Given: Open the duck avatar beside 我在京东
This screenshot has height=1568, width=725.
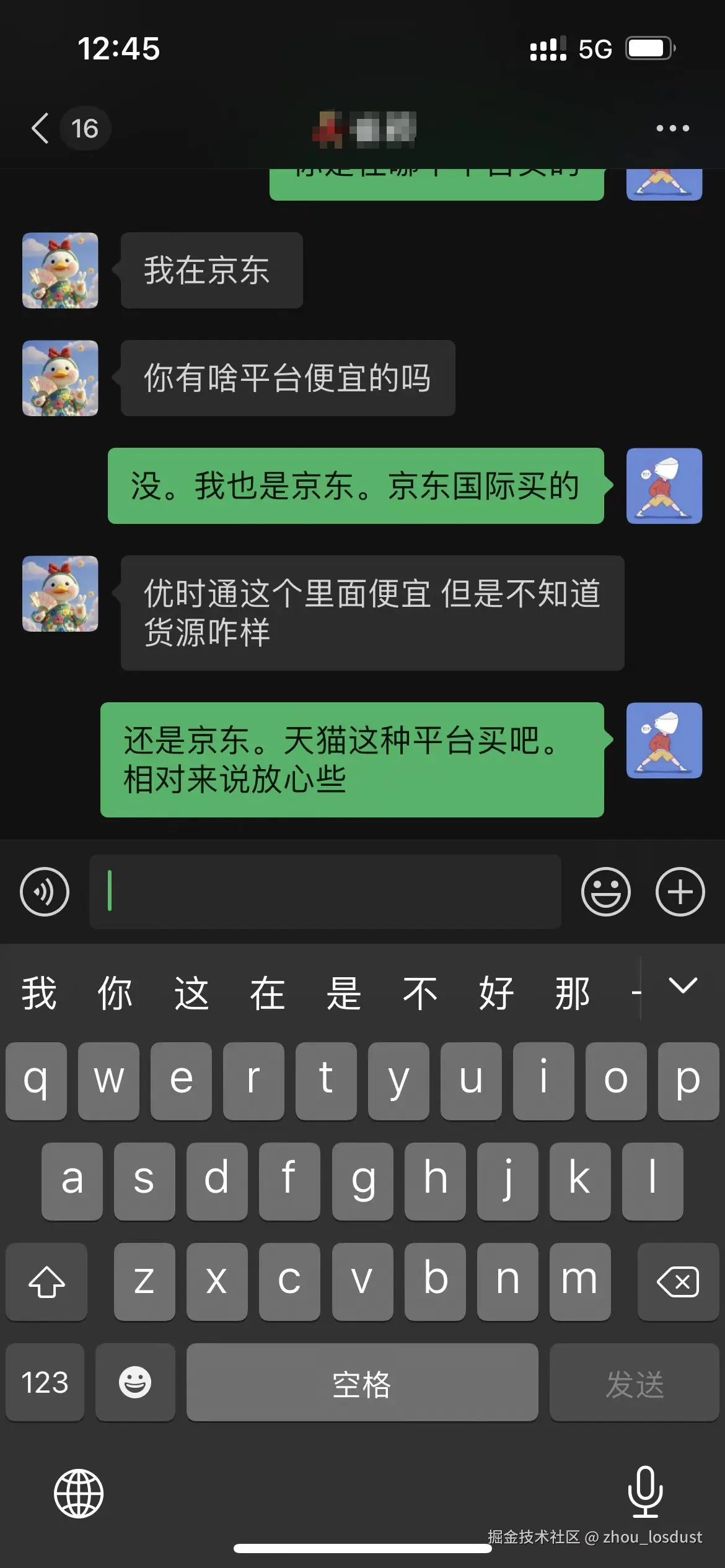Looking at the screenshot, I should click(60, 270).
